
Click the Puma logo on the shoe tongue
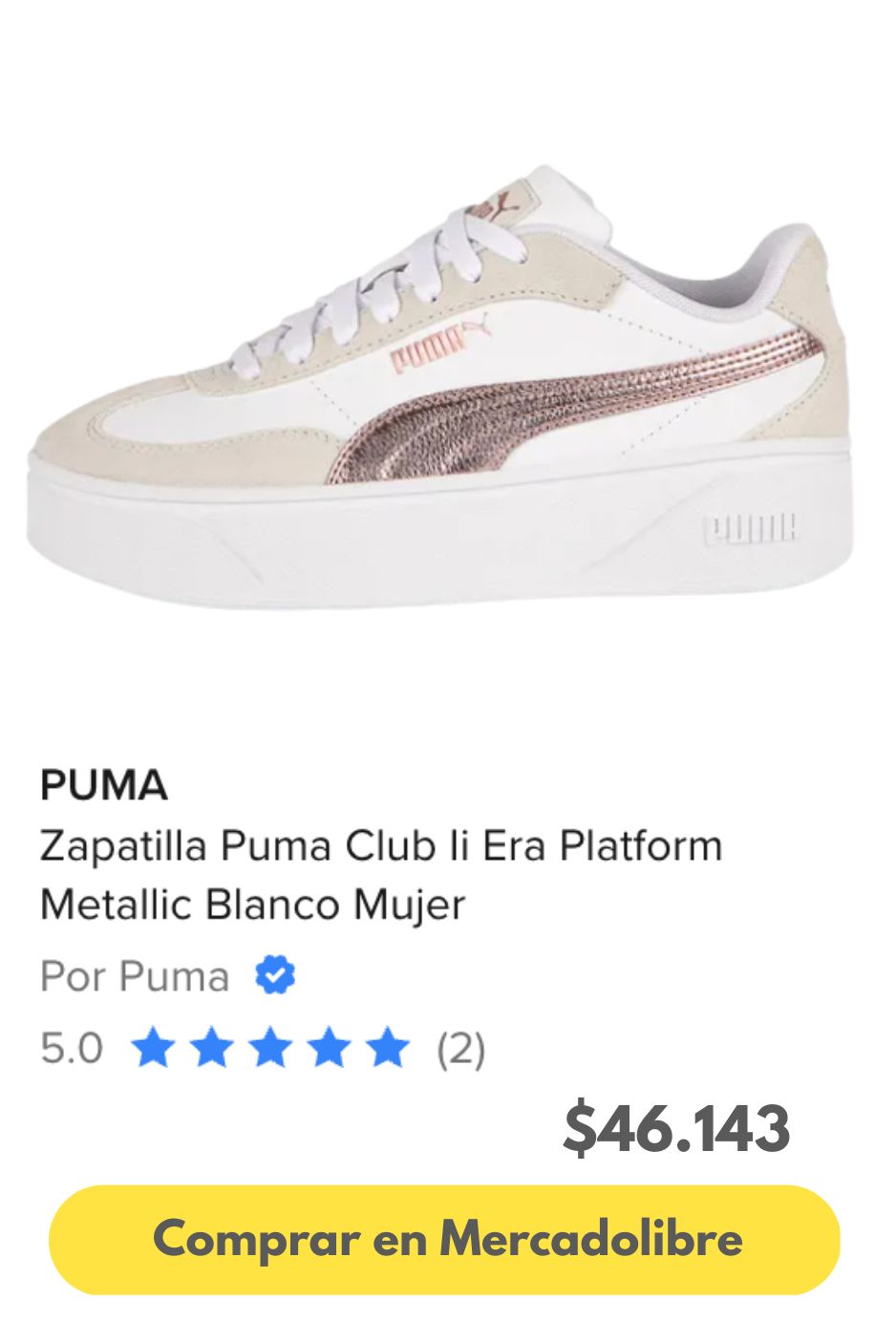point(497,205)
